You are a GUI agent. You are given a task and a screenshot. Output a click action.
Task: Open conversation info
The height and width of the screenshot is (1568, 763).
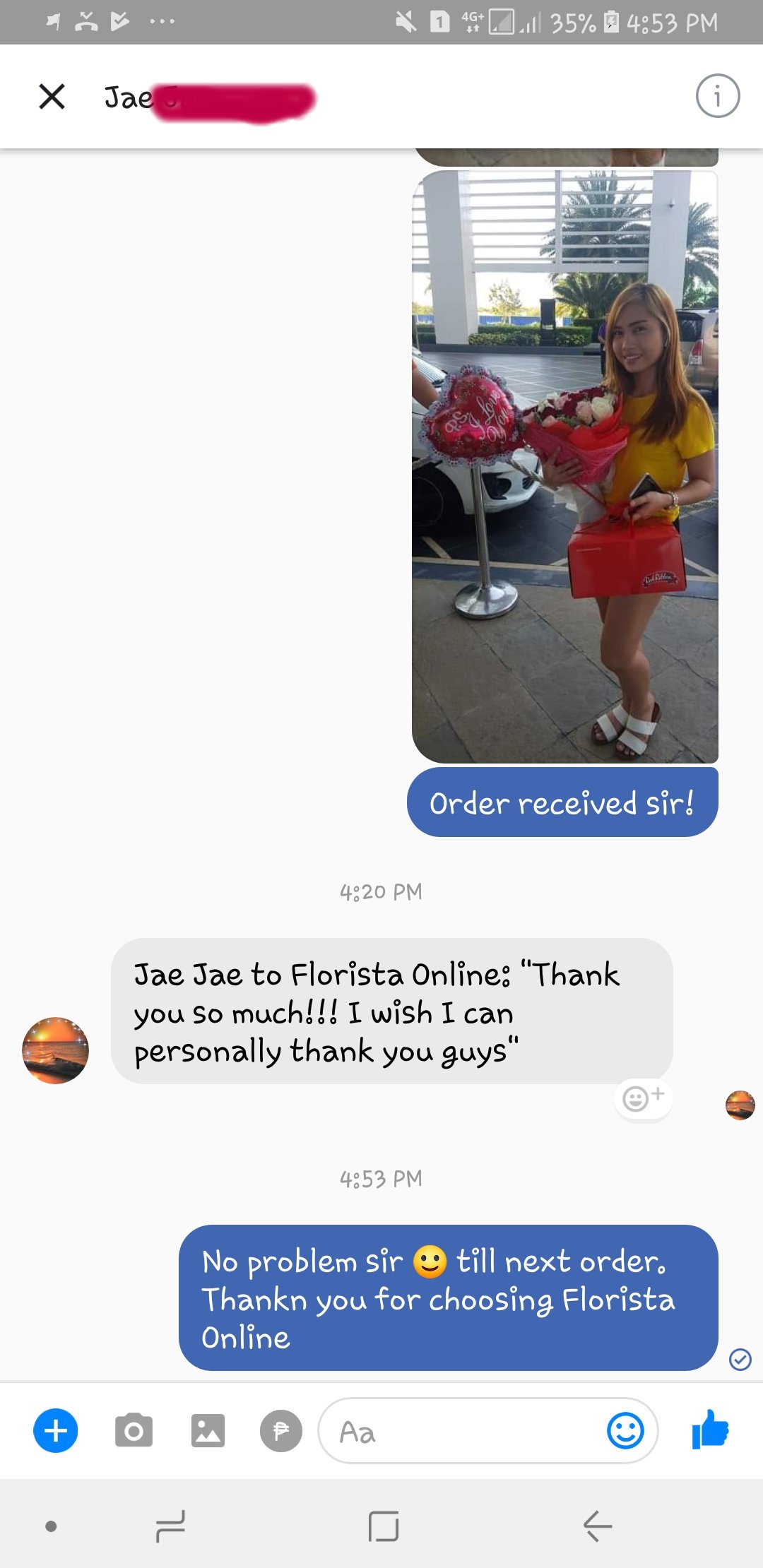(717, 96)
